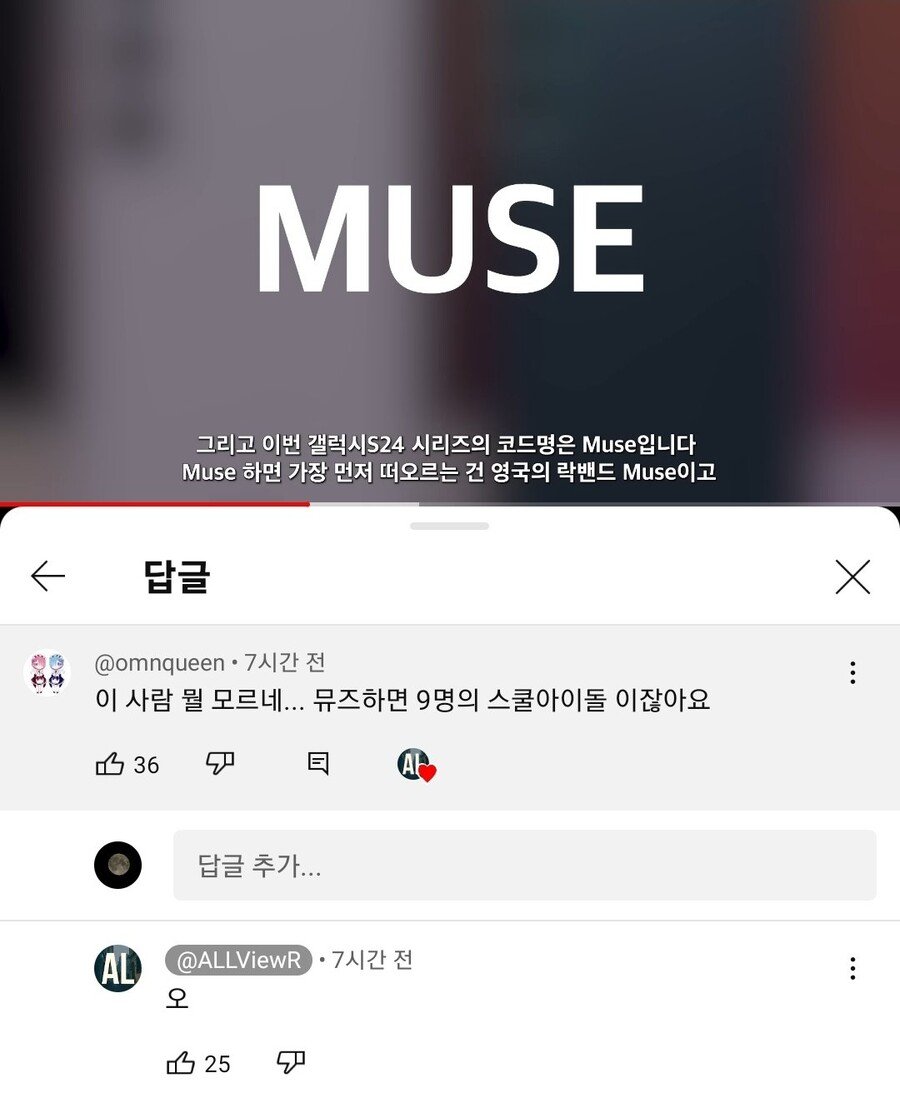Like @omnqueen's comment
Viewport: 900px width, 1108px height.
tap(110, 765)
